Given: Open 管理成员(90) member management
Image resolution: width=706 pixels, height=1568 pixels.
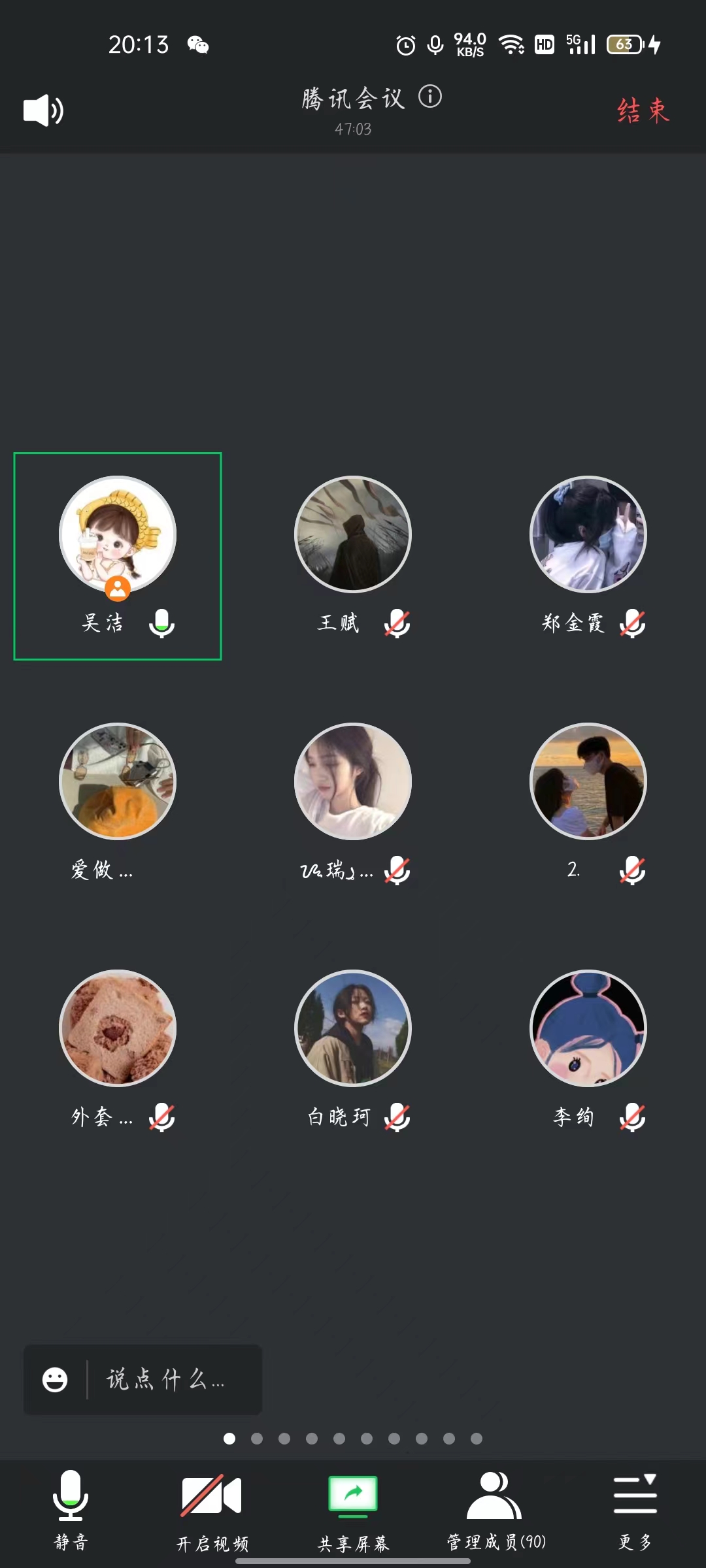Looking at the screenshot, I should (x=496, y=1509).
